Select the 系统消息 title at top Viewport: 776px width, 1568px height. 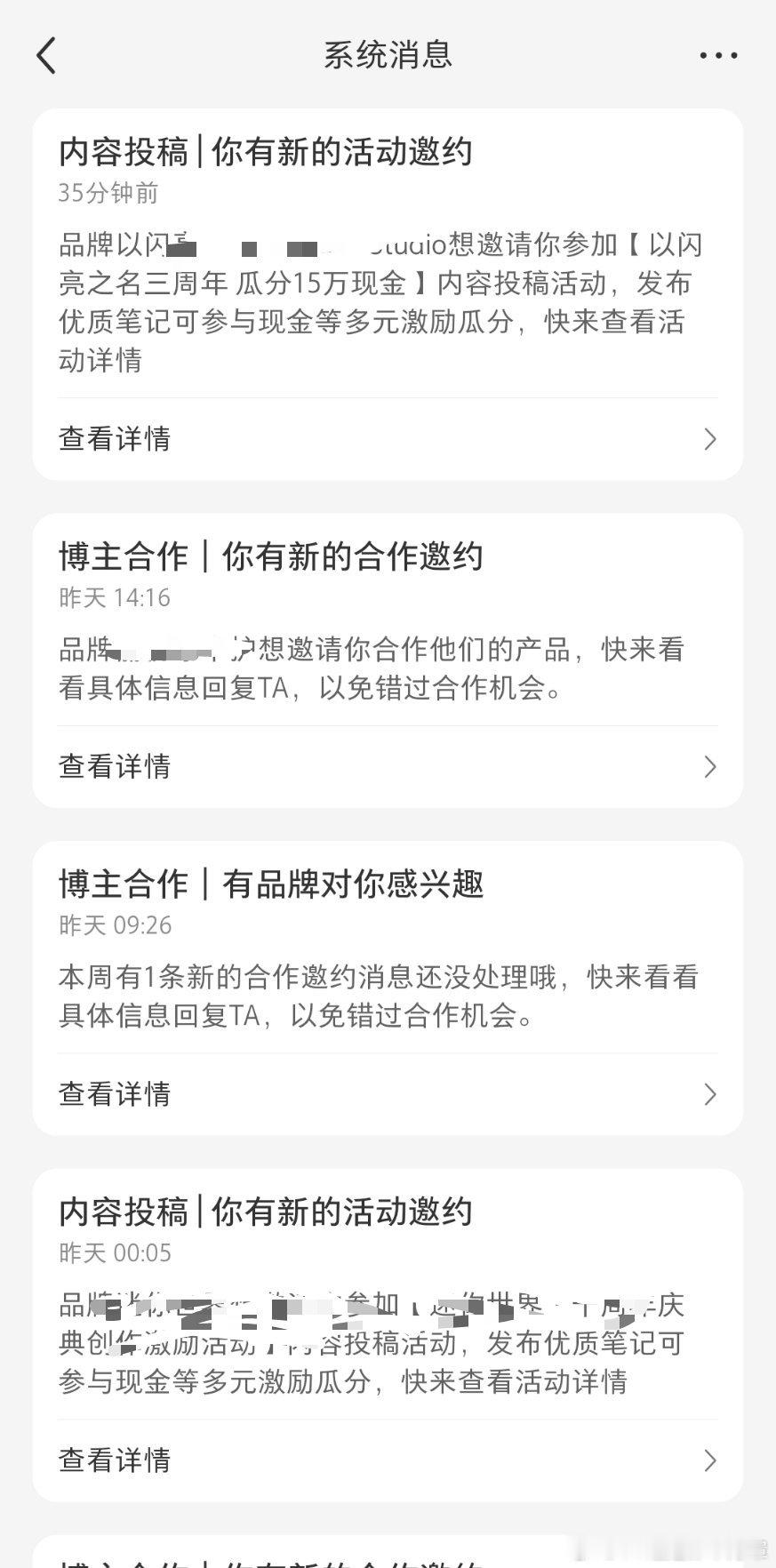tap(388, 55)
